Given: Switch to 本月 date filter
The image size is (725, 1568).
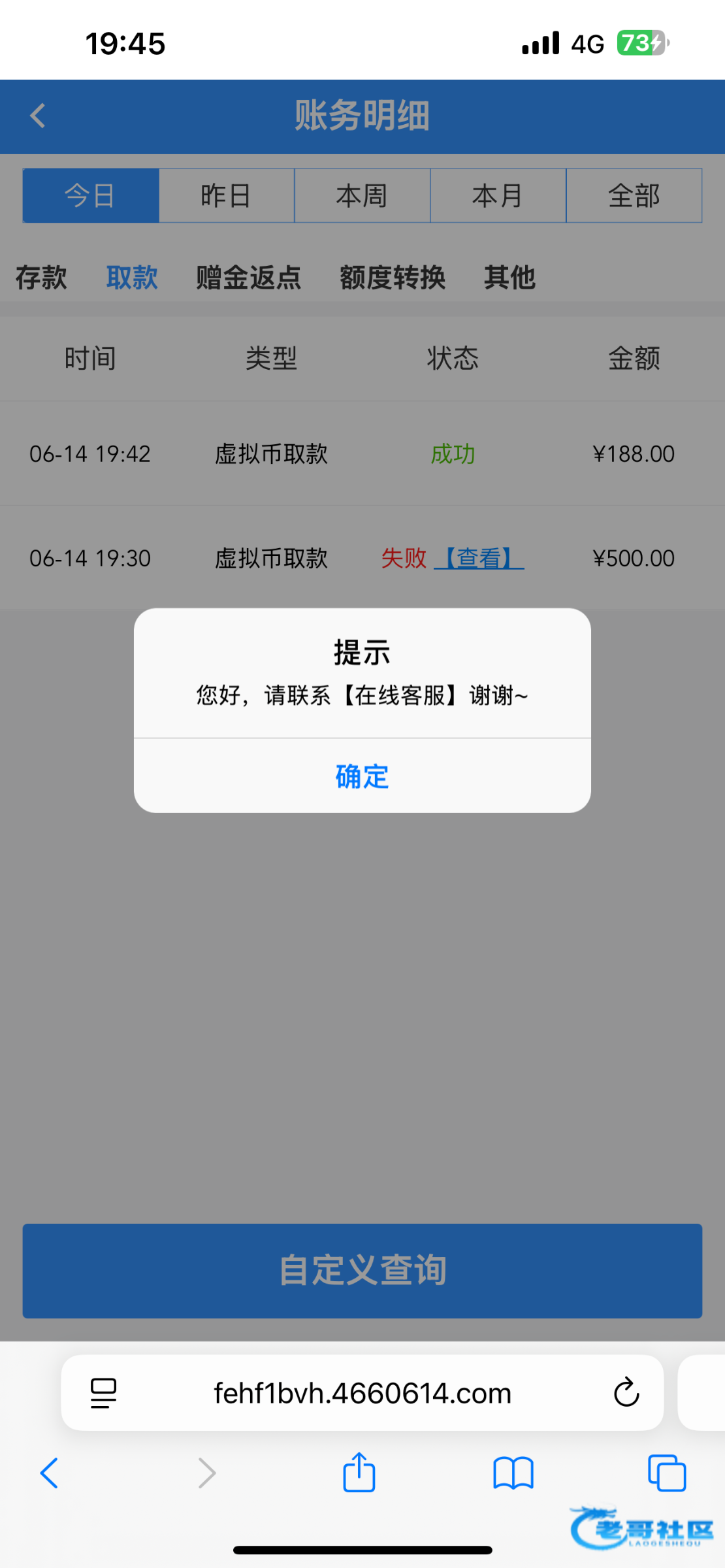Looking at the screenshot, I should point(498,195).
